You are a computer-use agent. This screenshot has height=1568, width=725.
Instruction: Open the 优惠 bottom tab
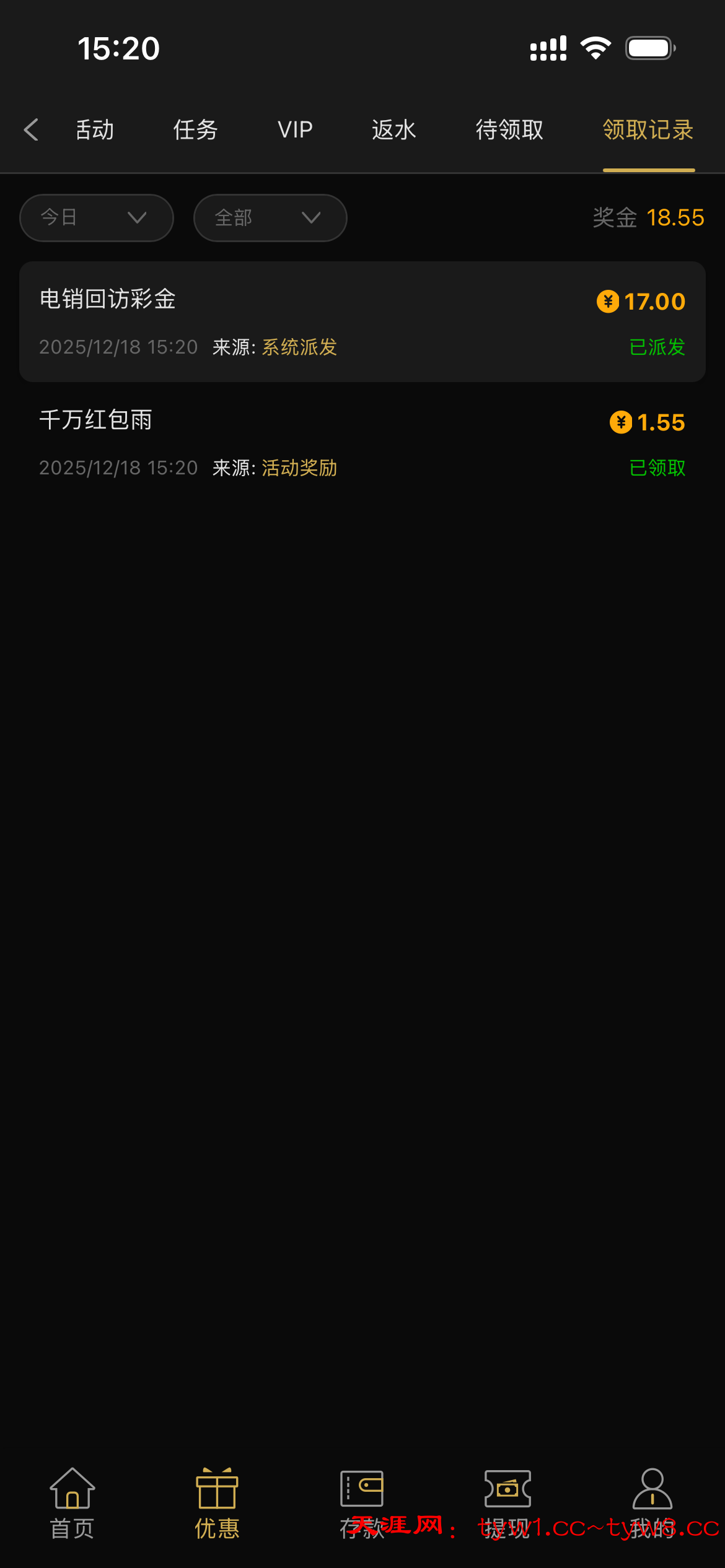[x=217, y=1502]
